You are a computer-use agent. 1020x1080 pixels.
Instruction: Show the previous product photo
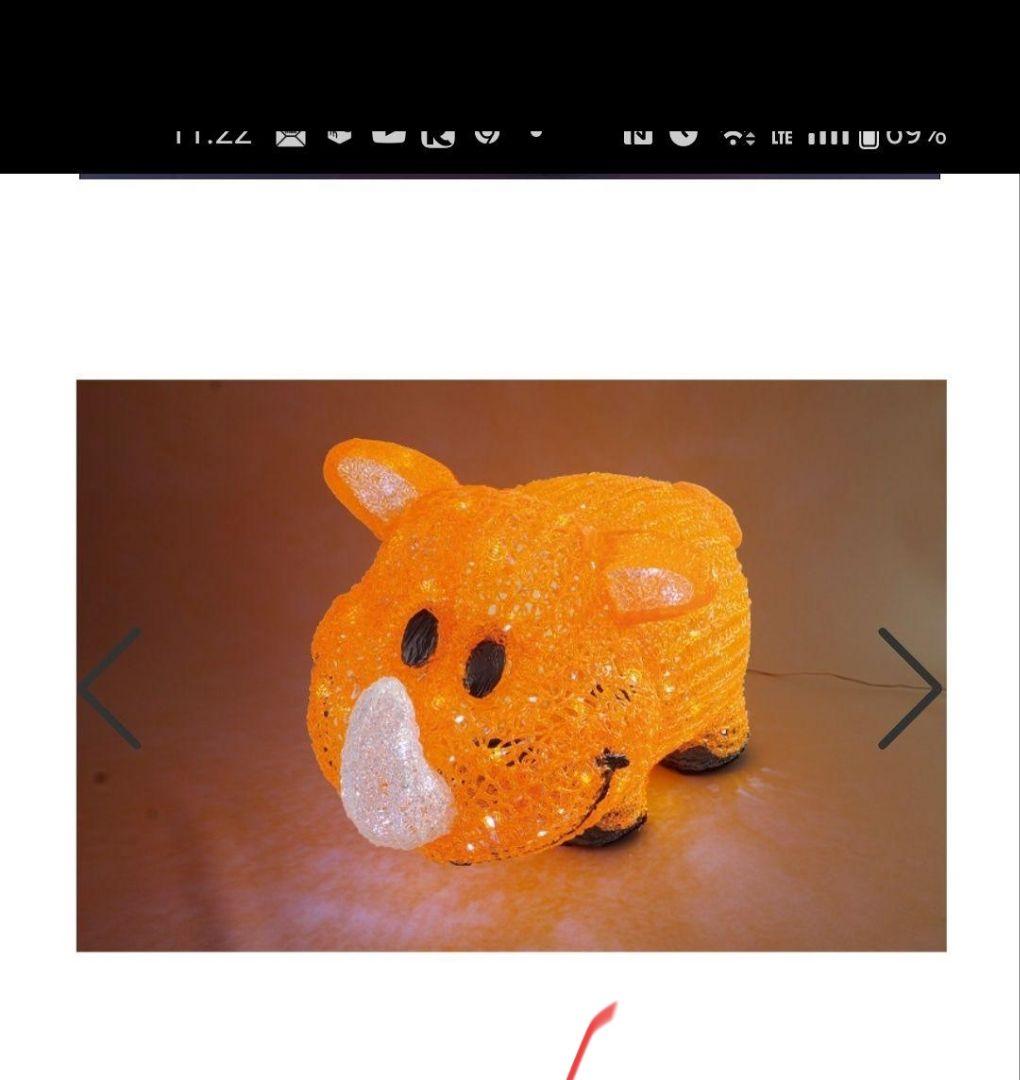110,688
